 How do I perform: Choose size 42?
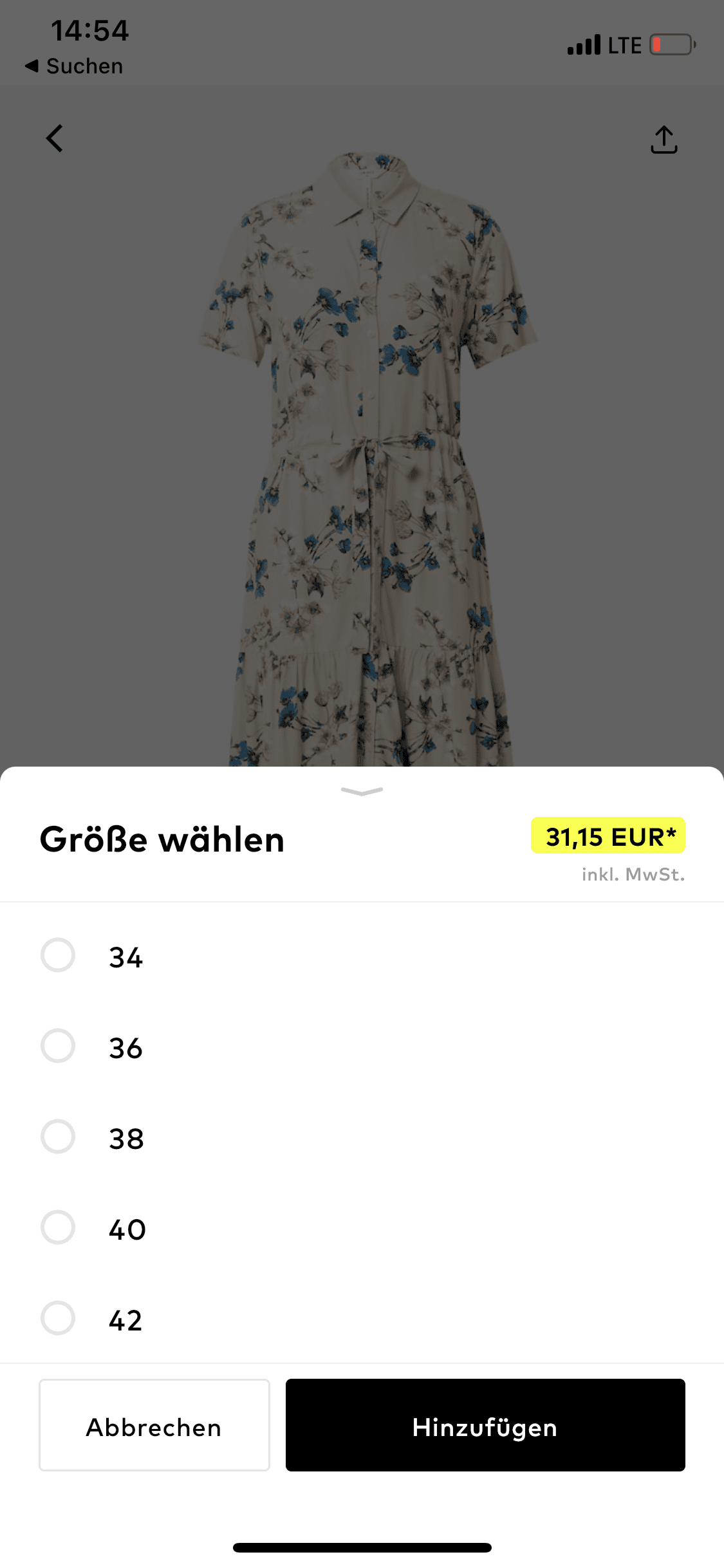click(58, 1318)
